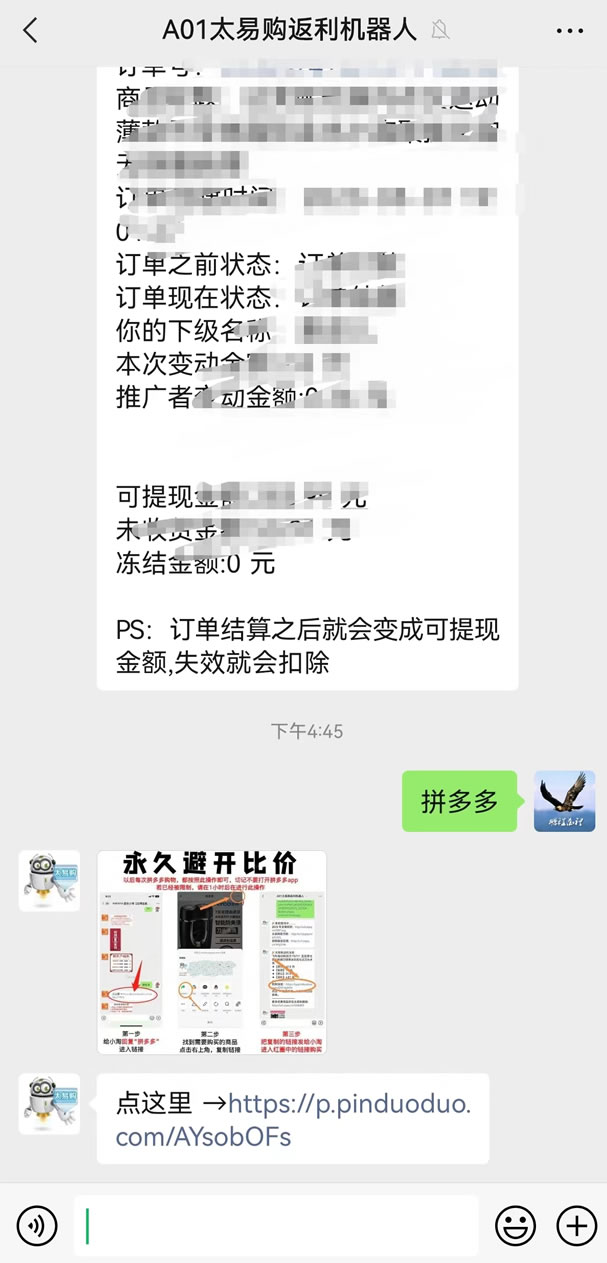
Task: Open robot avatar beside the 点这里 message
Action: 49,1103
